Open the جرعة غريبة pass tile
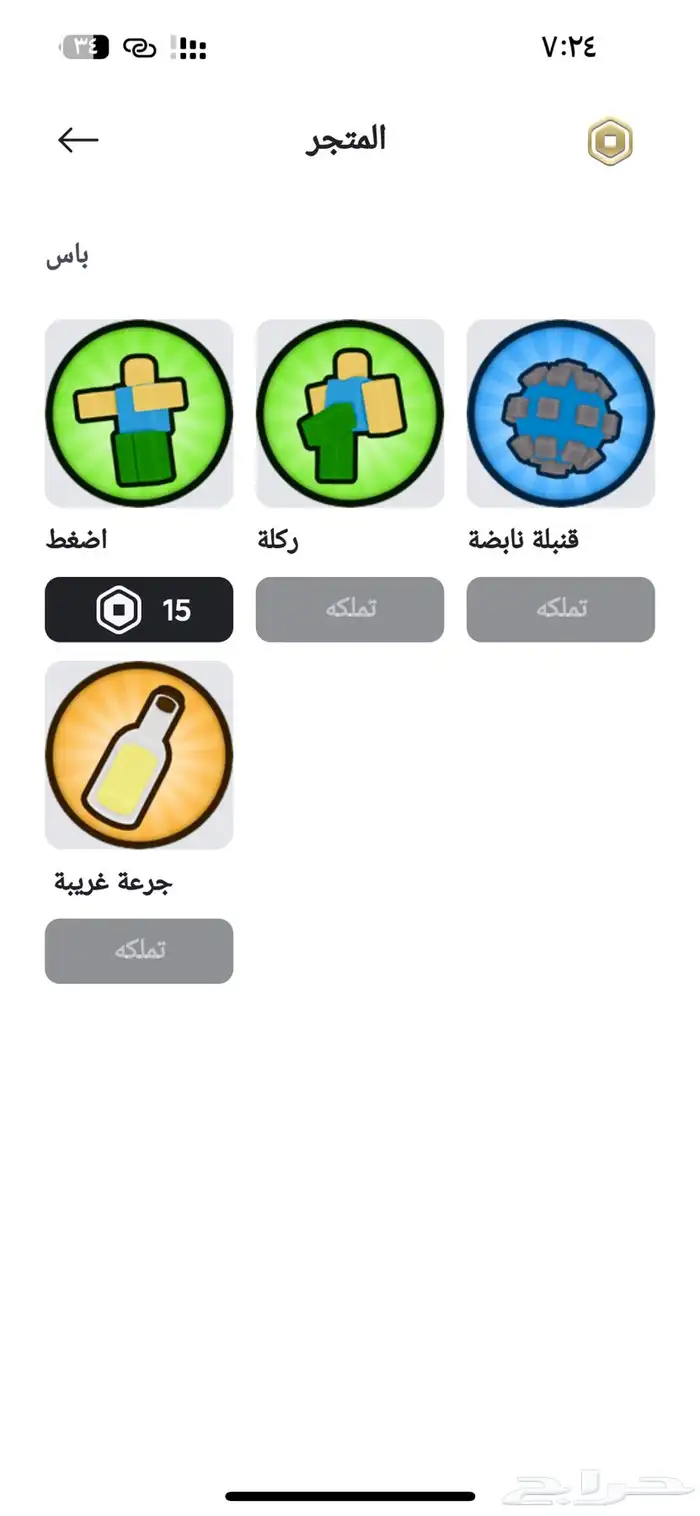Viewport: 700px width, 1516px height. (139, 755)
